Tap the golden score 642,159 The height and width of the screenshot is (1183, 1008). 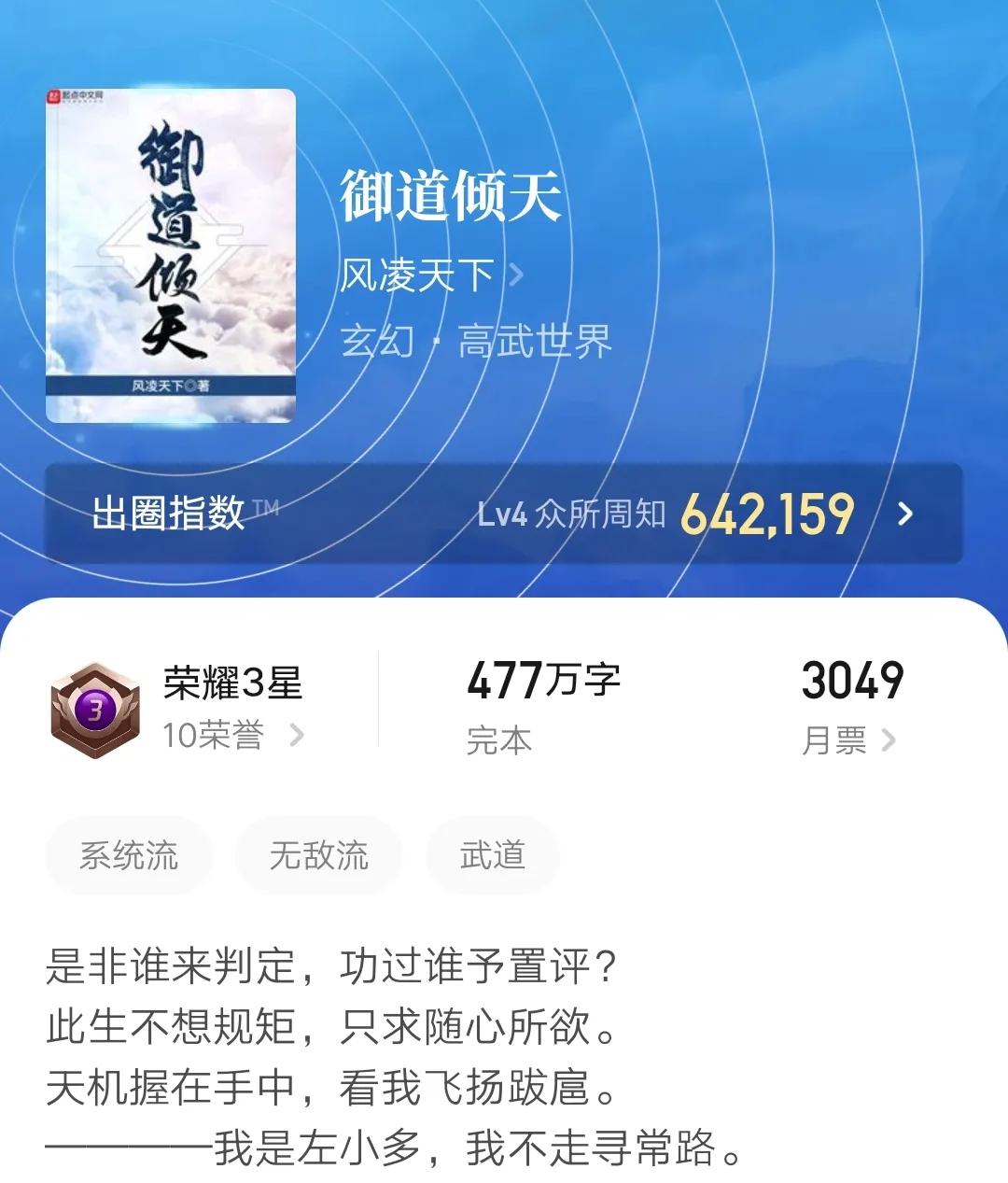point(767,512)
